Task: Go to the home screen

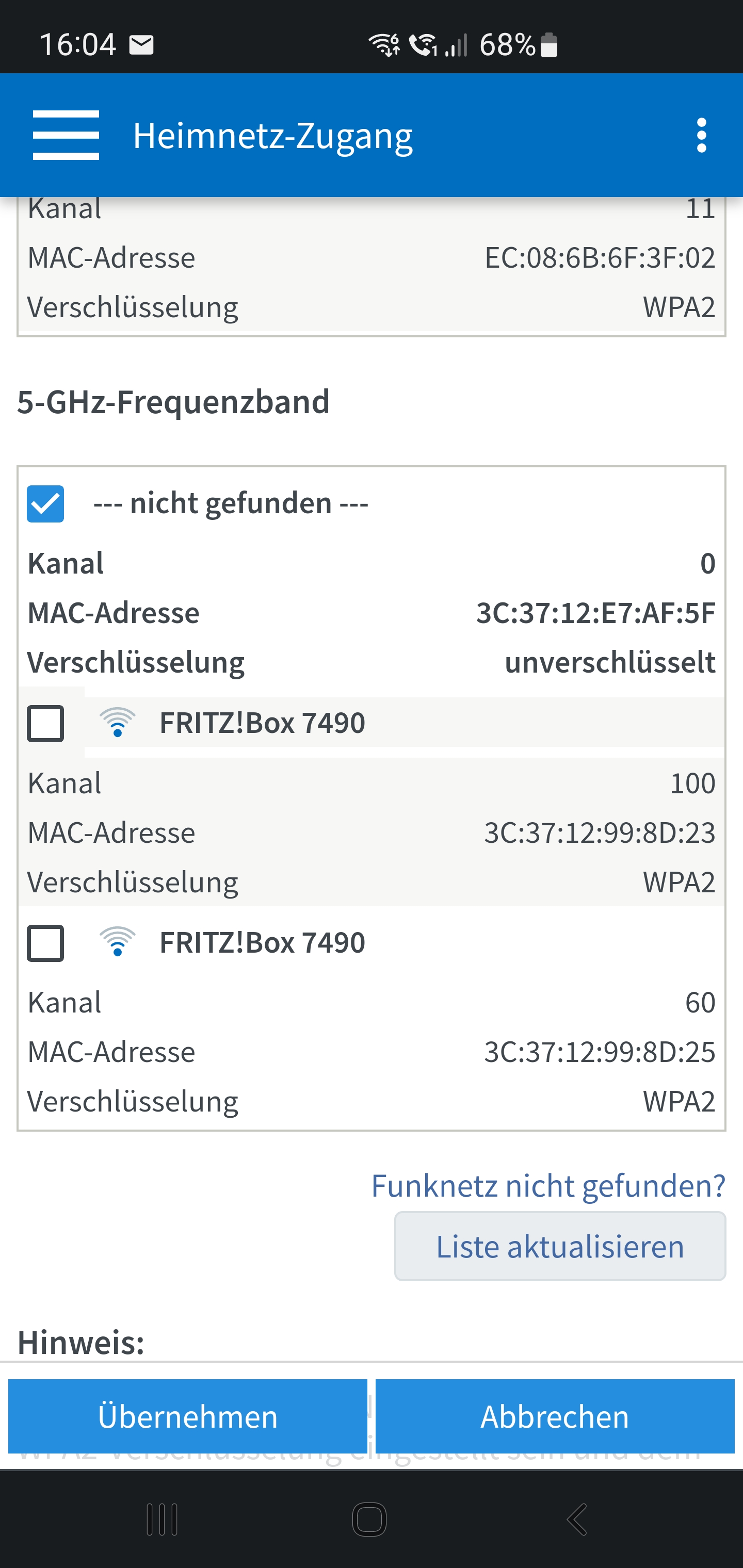Action: pyautogui.click(x=369, y=1520)
